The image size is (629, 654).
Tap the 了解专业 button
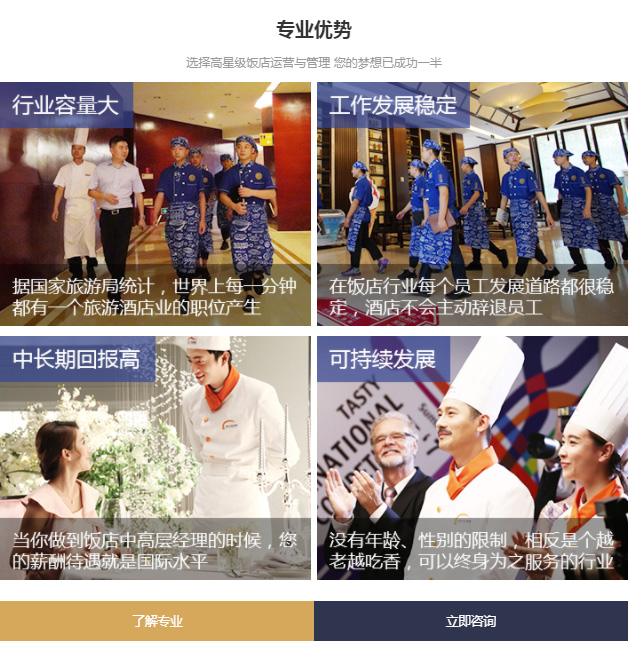tap(157, 621)
